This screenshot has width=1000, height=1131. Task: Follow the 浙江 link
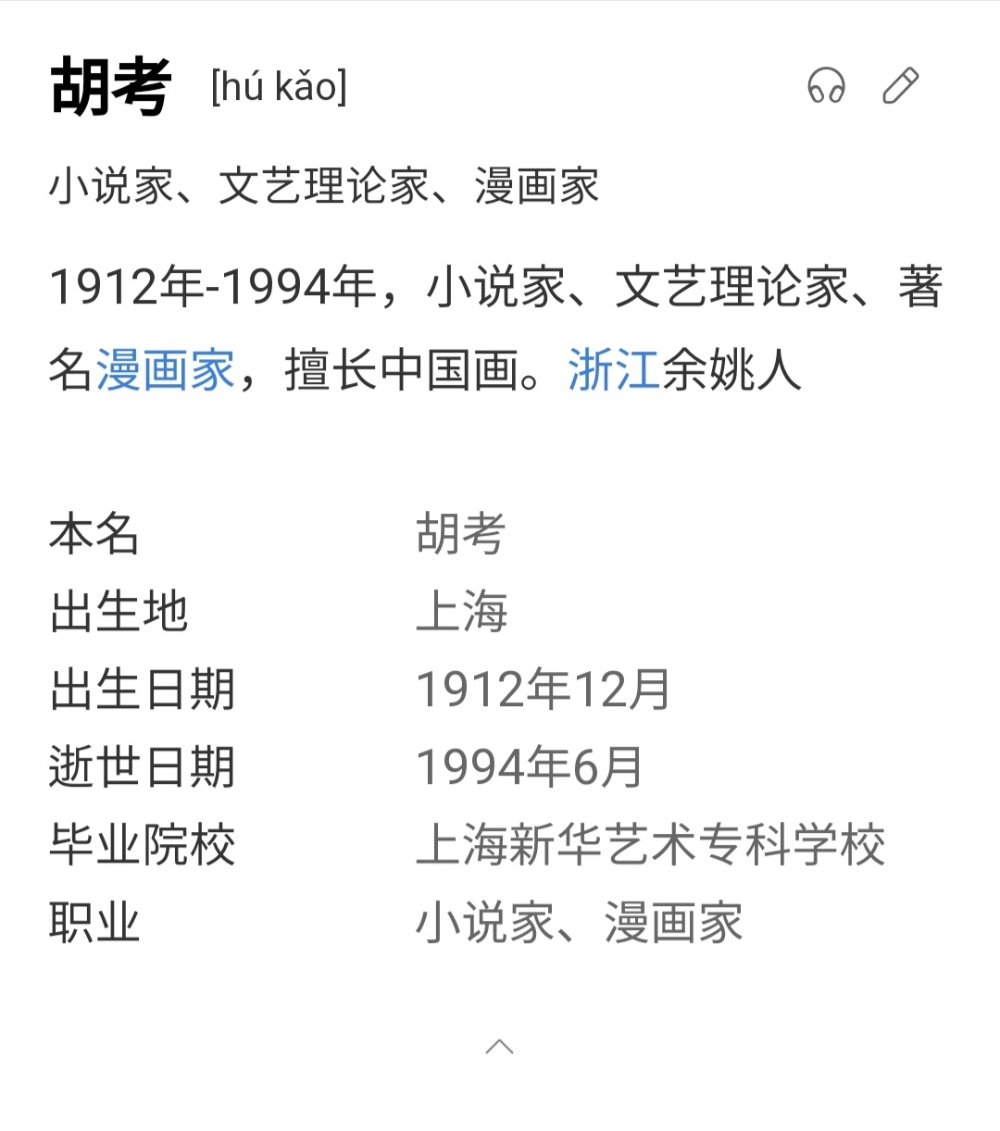614,371
